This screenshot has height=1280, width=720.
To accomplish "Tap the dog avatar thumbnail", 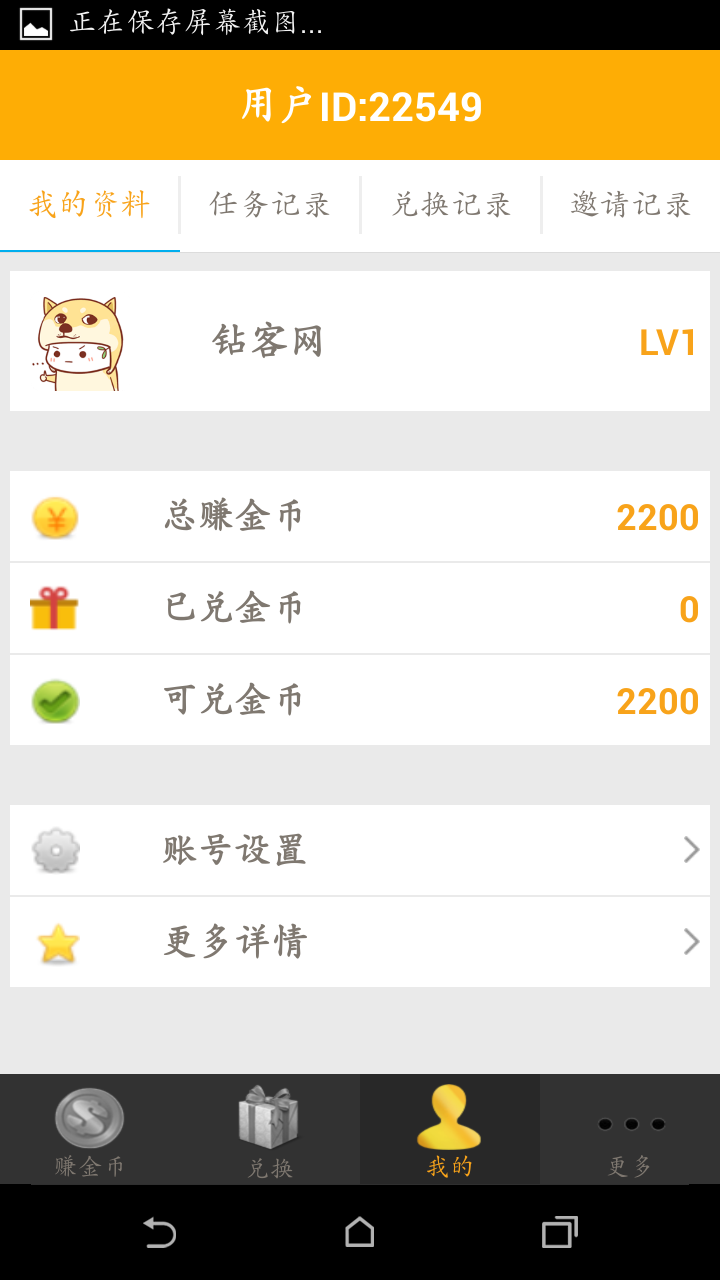I will click(x=75, y=340).
